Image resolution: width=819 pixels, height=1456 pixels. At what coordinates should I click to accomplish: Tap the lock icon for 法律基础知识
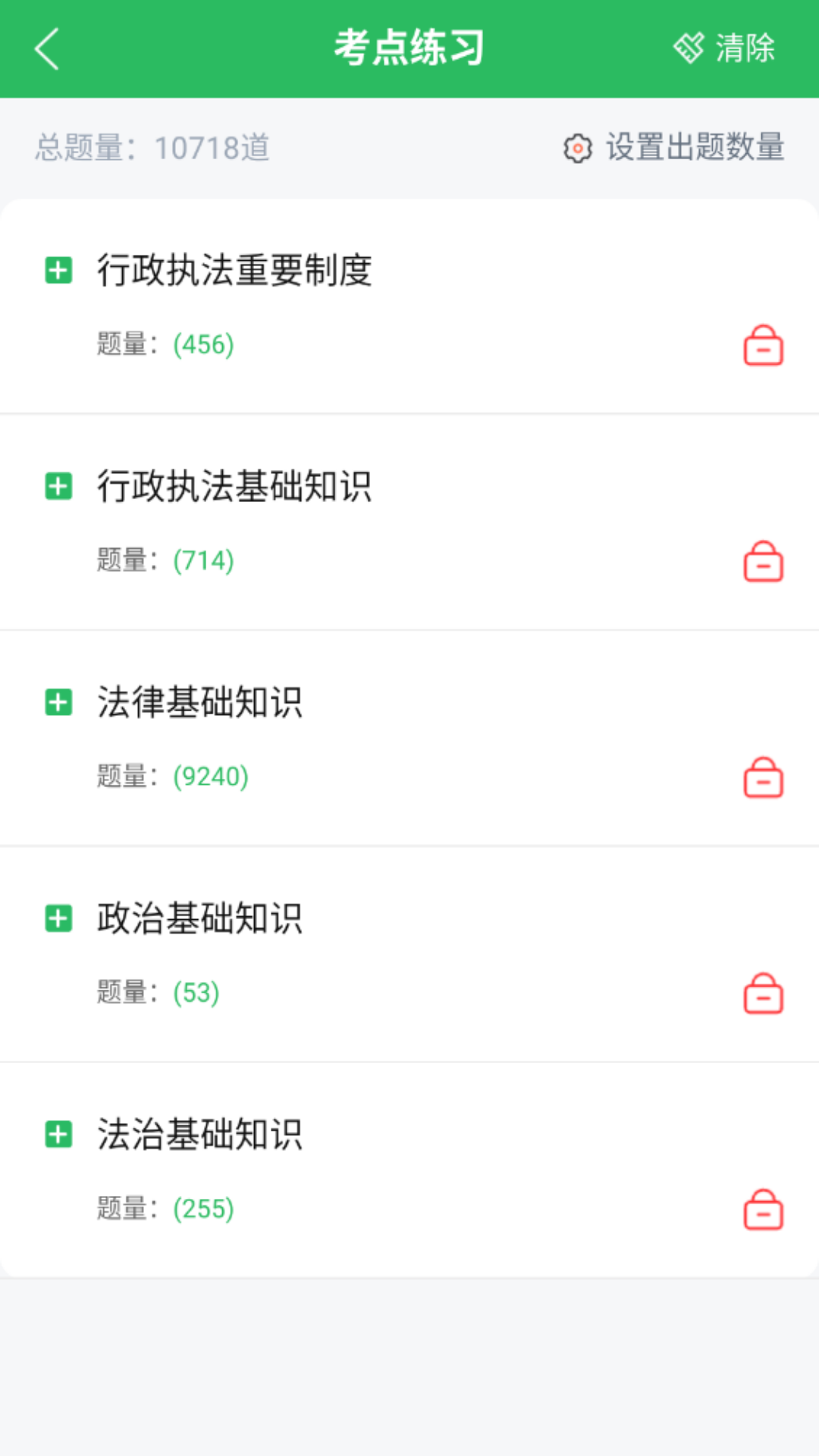763,778
